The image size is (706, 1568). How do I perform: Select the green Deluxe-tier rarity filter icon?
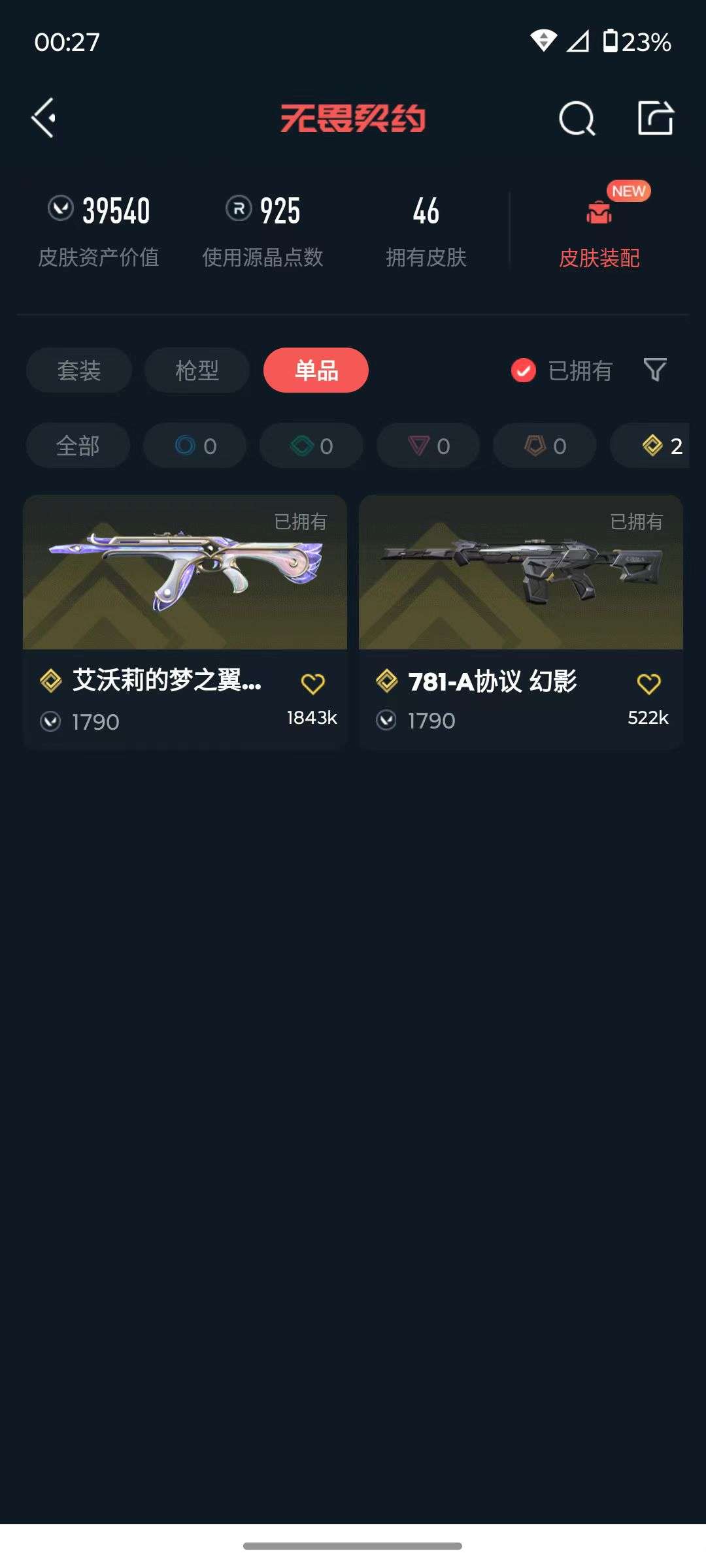point(311,446)
